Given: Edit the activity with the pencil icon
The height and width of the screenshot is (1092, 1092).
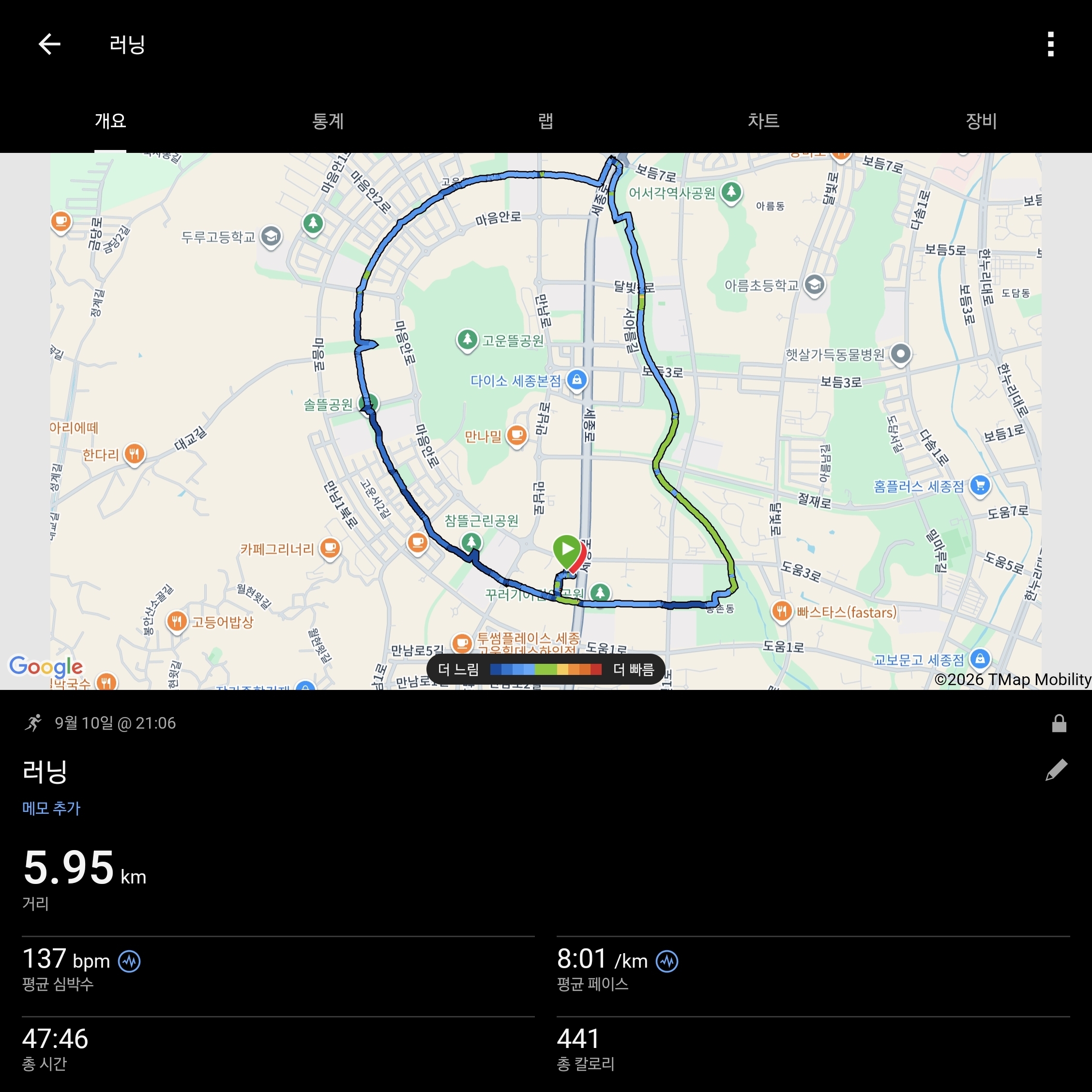Looking at the screenshot, I should tap(1056, 770).
